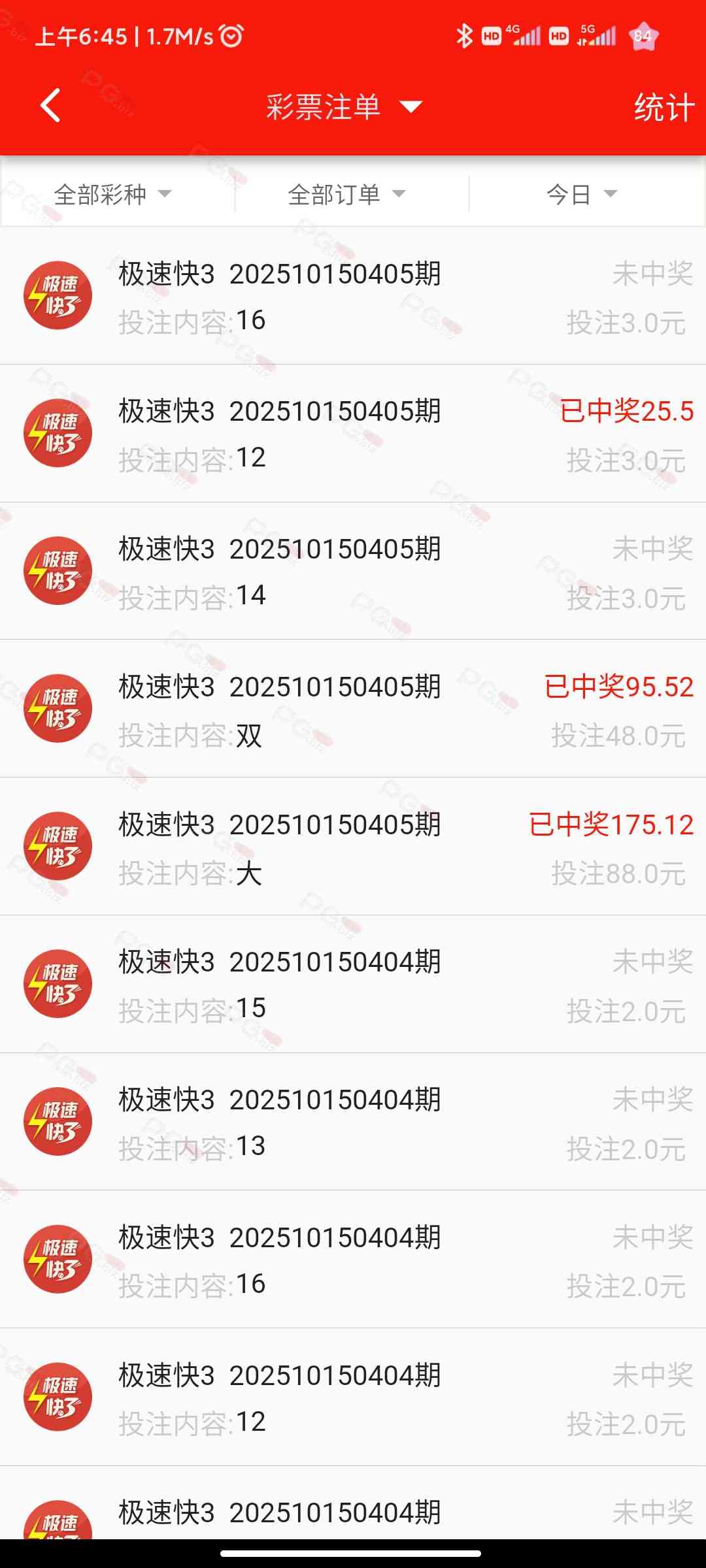View the 大 bet that won 175.12
Image resolution: width=706 pixels, height=1568 pixels.
(353, 847)
